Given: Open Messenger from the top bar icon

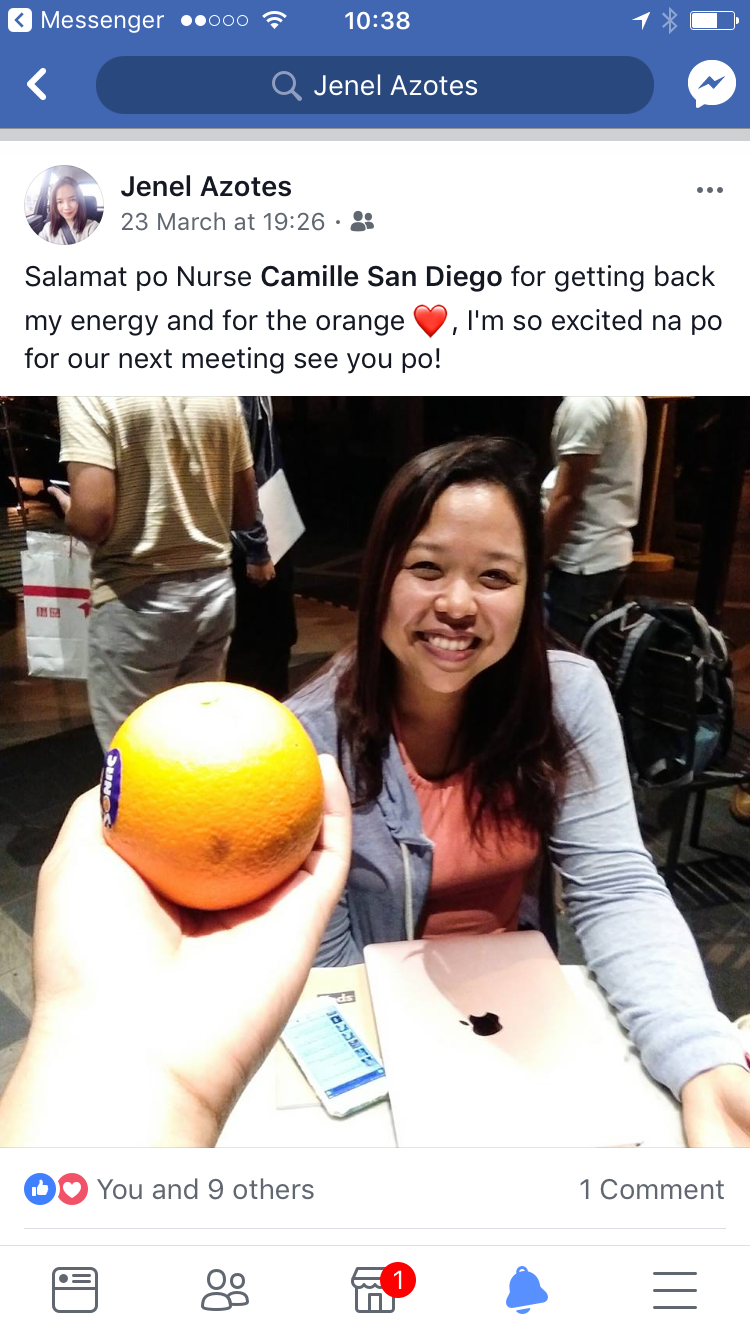Looking at the screenshot, I should tap(711, 86).
